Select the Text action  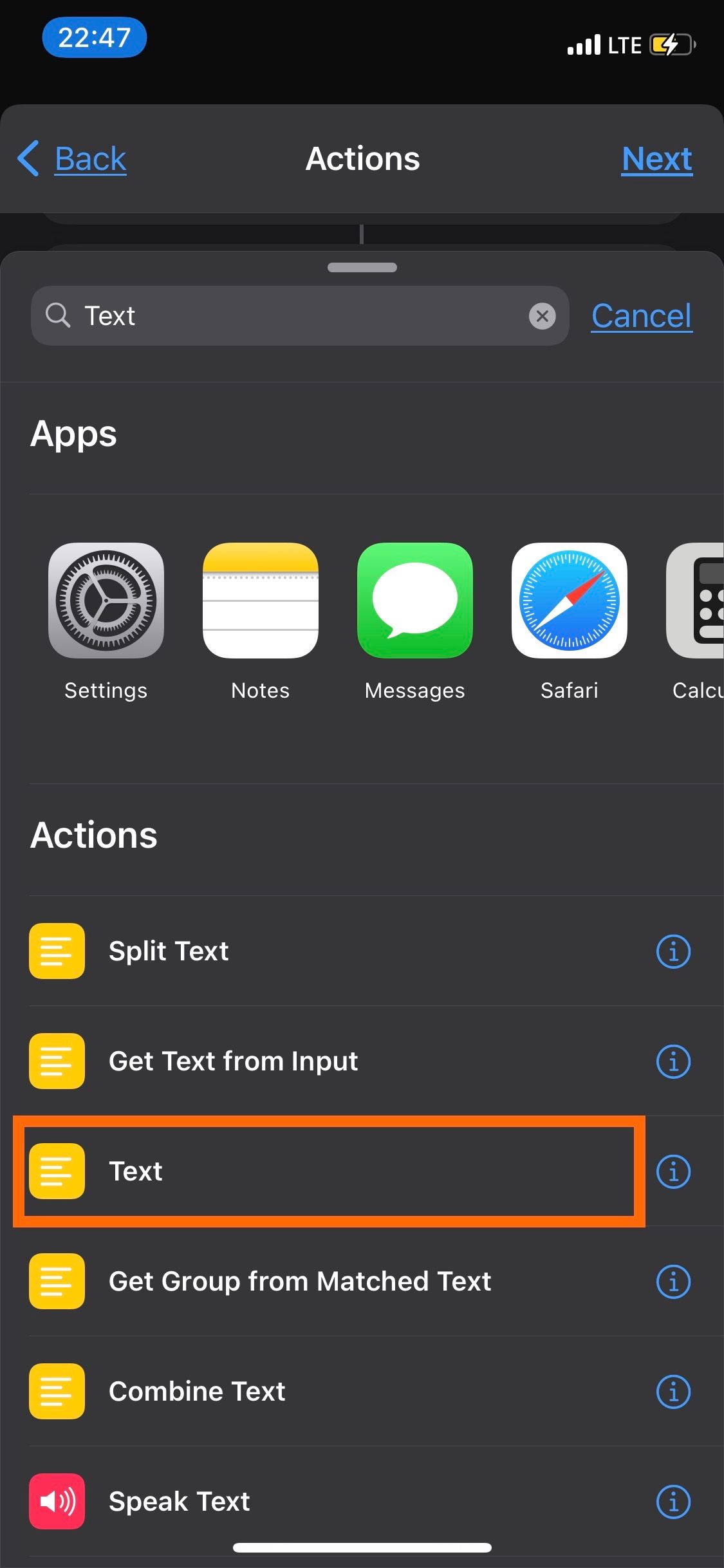[x=322, y=1171]
